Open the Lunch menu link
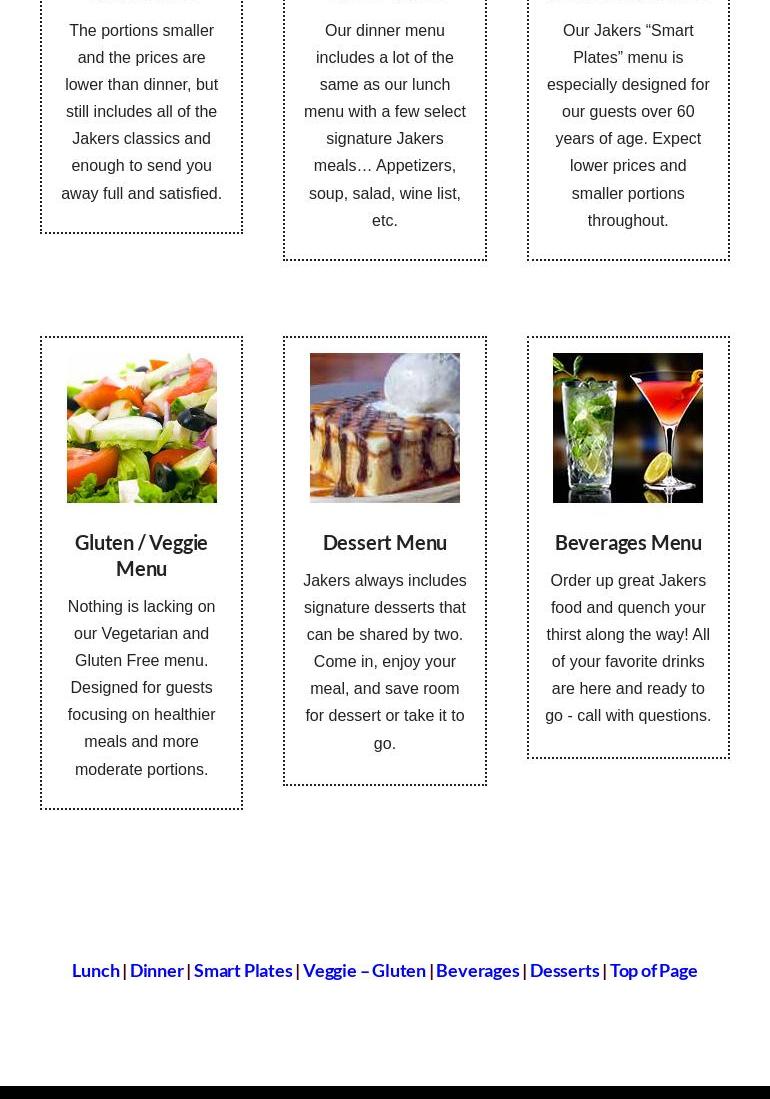Image resolution: width=770 pixels, height=1099 pixels. tap(95, 970)
